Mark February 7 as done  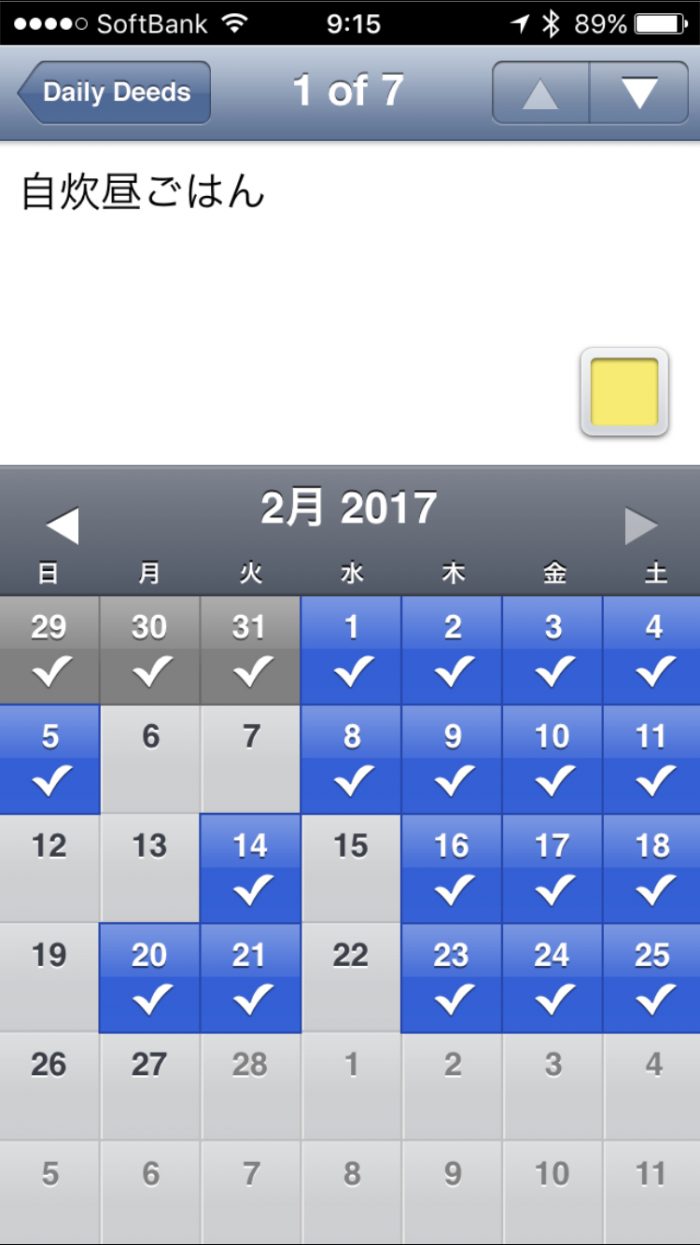[250, 760]
